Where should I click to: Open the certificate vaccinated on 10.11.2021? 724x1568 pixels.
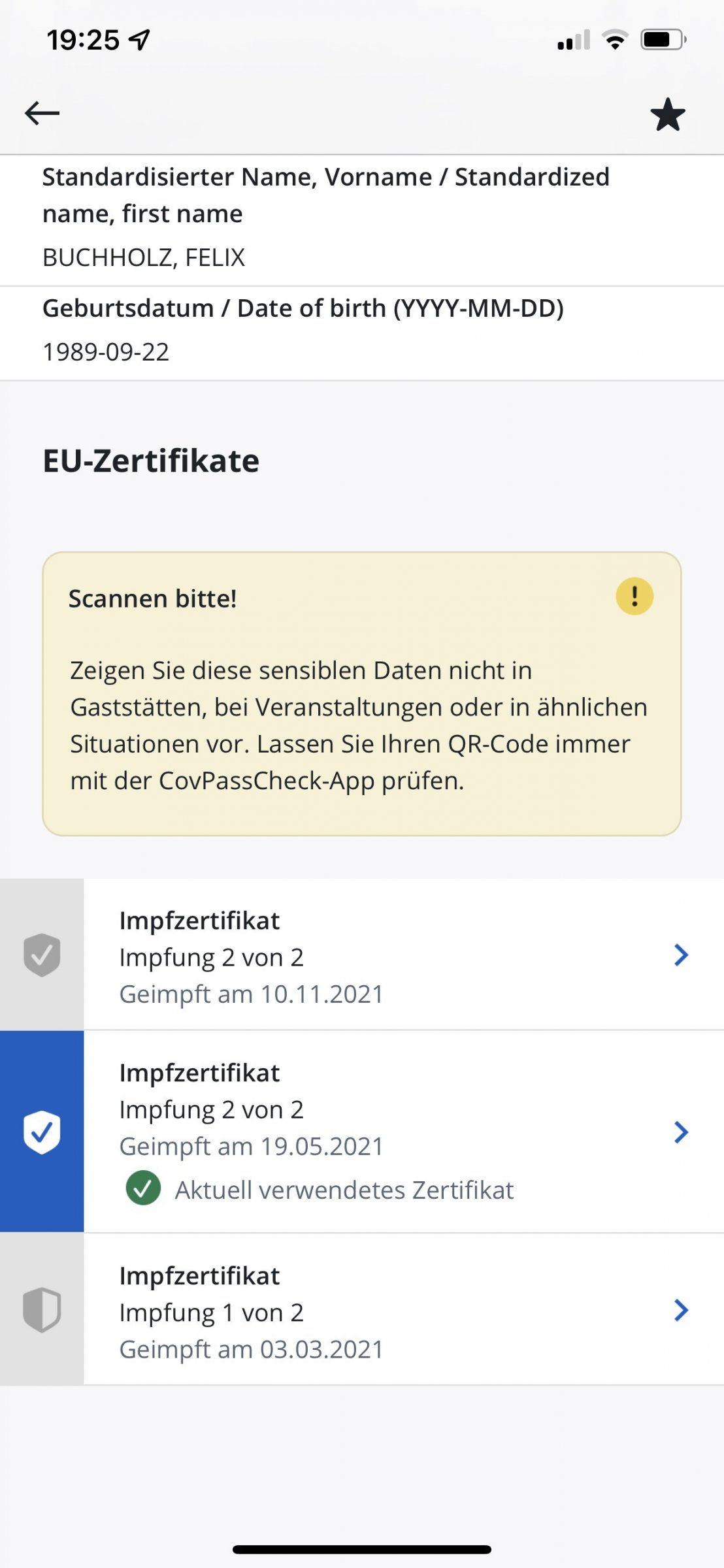point(362,955)
